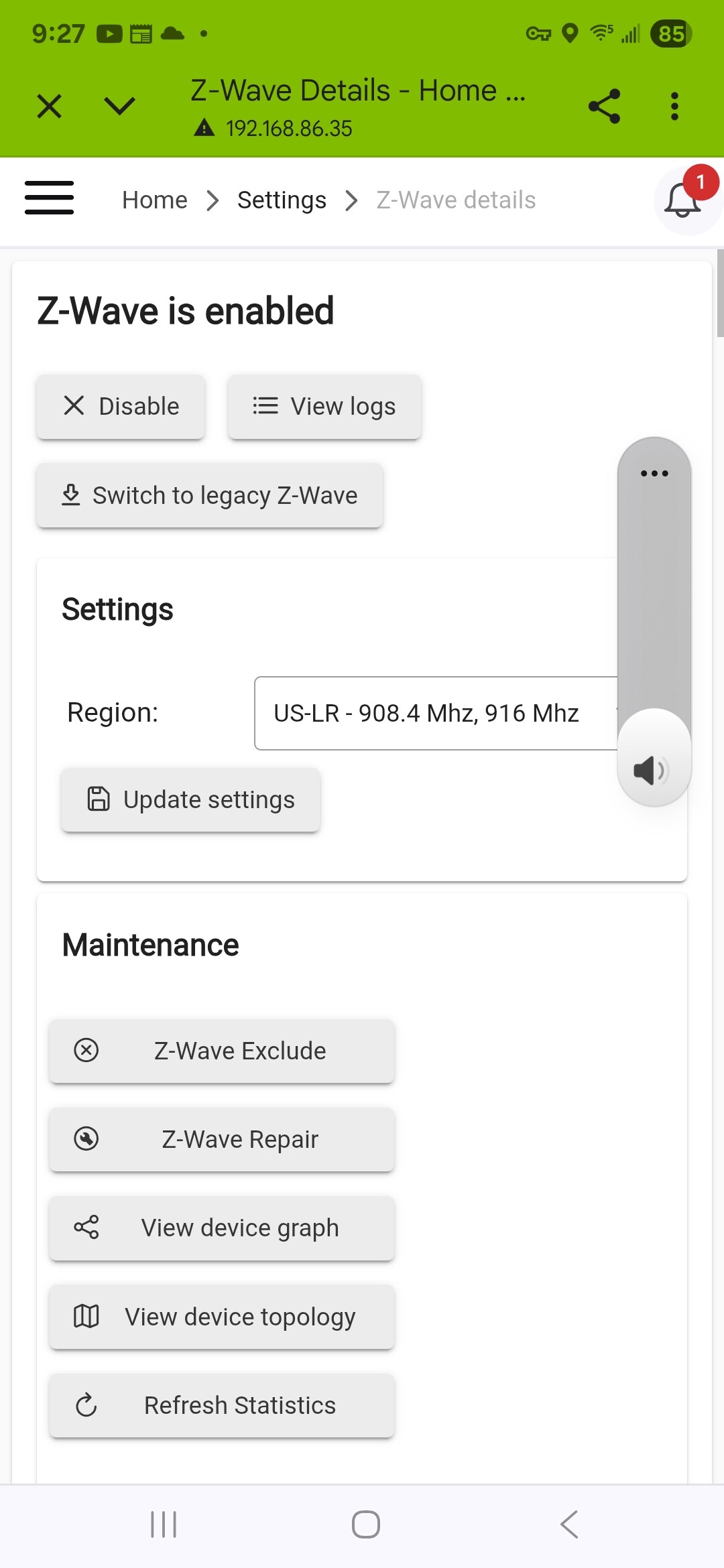Tap the Refresh Statistics button
The width and height of the screenshot is (724, 1568).
[x=222, y=1406]
